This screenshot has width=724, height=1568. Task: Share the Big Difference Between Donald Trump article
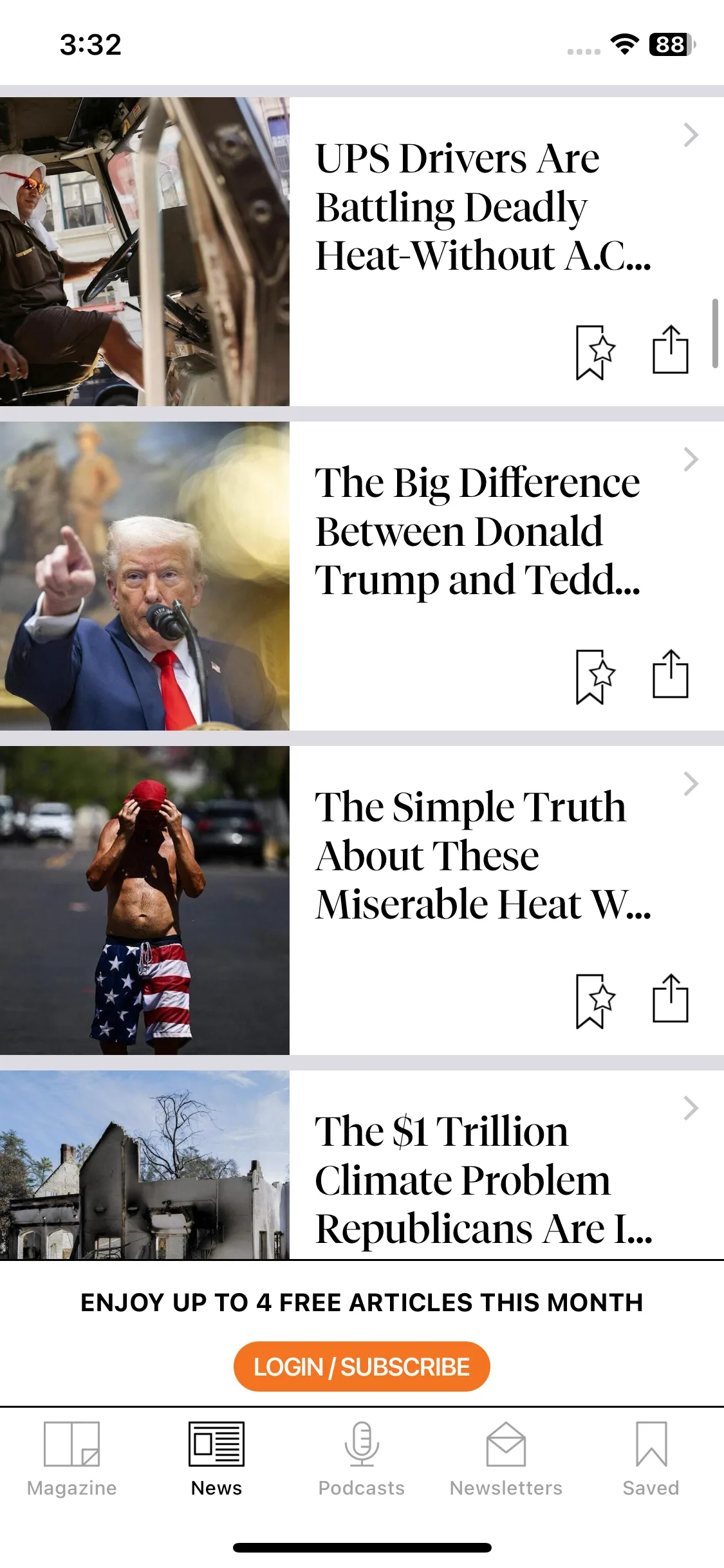(670, 674)
